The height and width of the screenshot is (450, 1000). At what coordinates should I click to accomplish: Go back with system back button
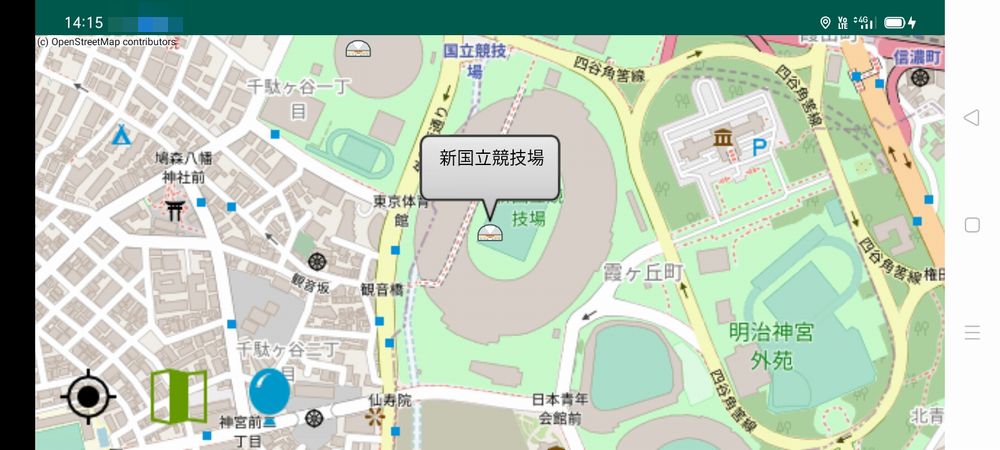[971, 118]
